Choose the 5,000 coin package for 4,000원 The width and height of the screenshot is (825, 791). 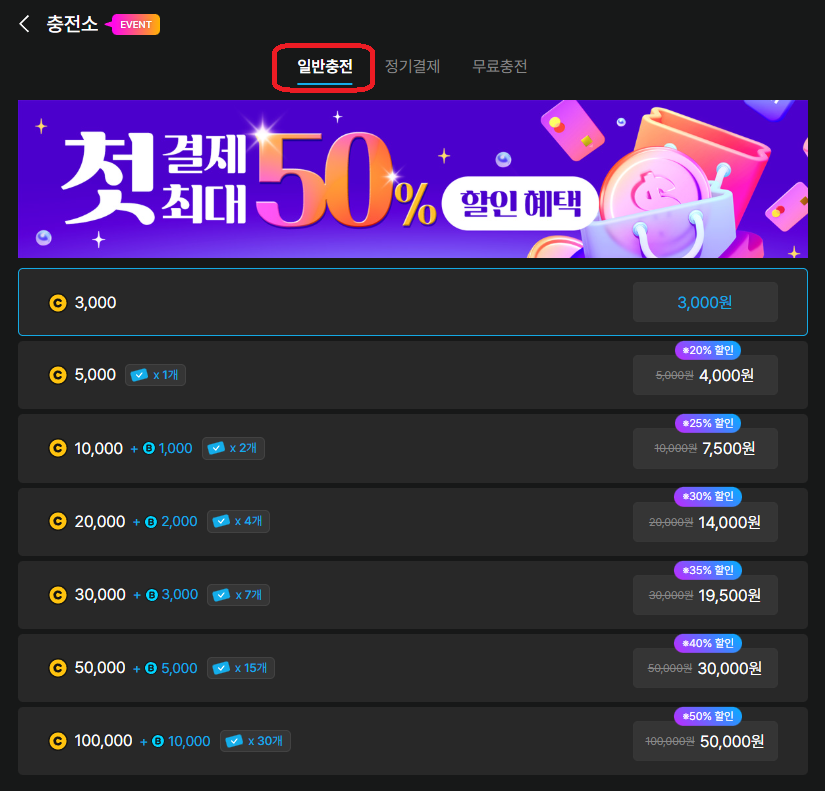(705, 375)
